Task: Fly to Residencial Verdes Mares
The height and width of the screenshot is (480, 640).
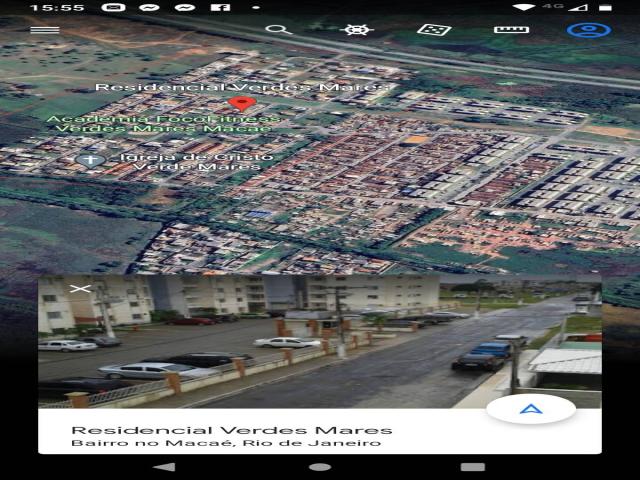Action: tap(531, 408)
